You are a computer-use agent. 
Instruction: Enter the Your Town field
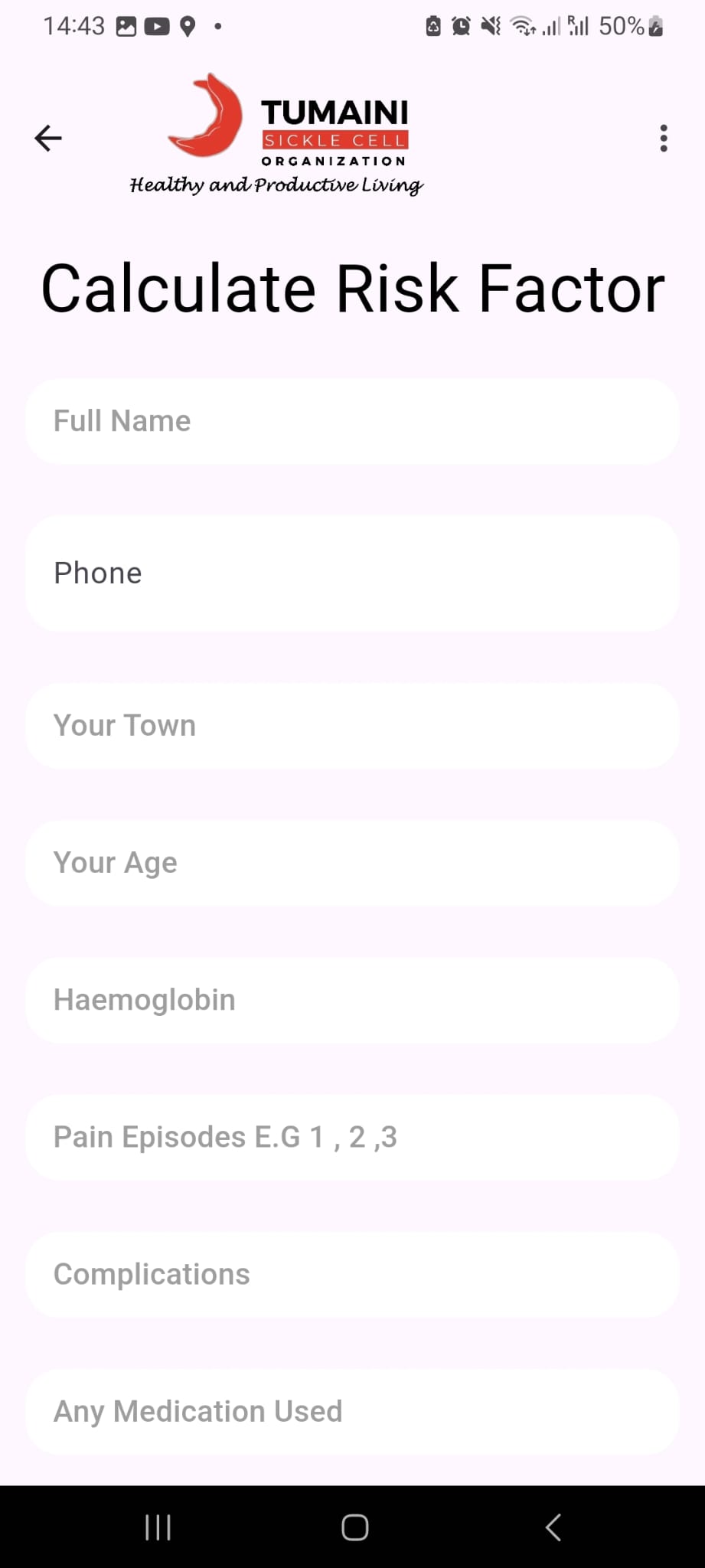coord(352,726)
